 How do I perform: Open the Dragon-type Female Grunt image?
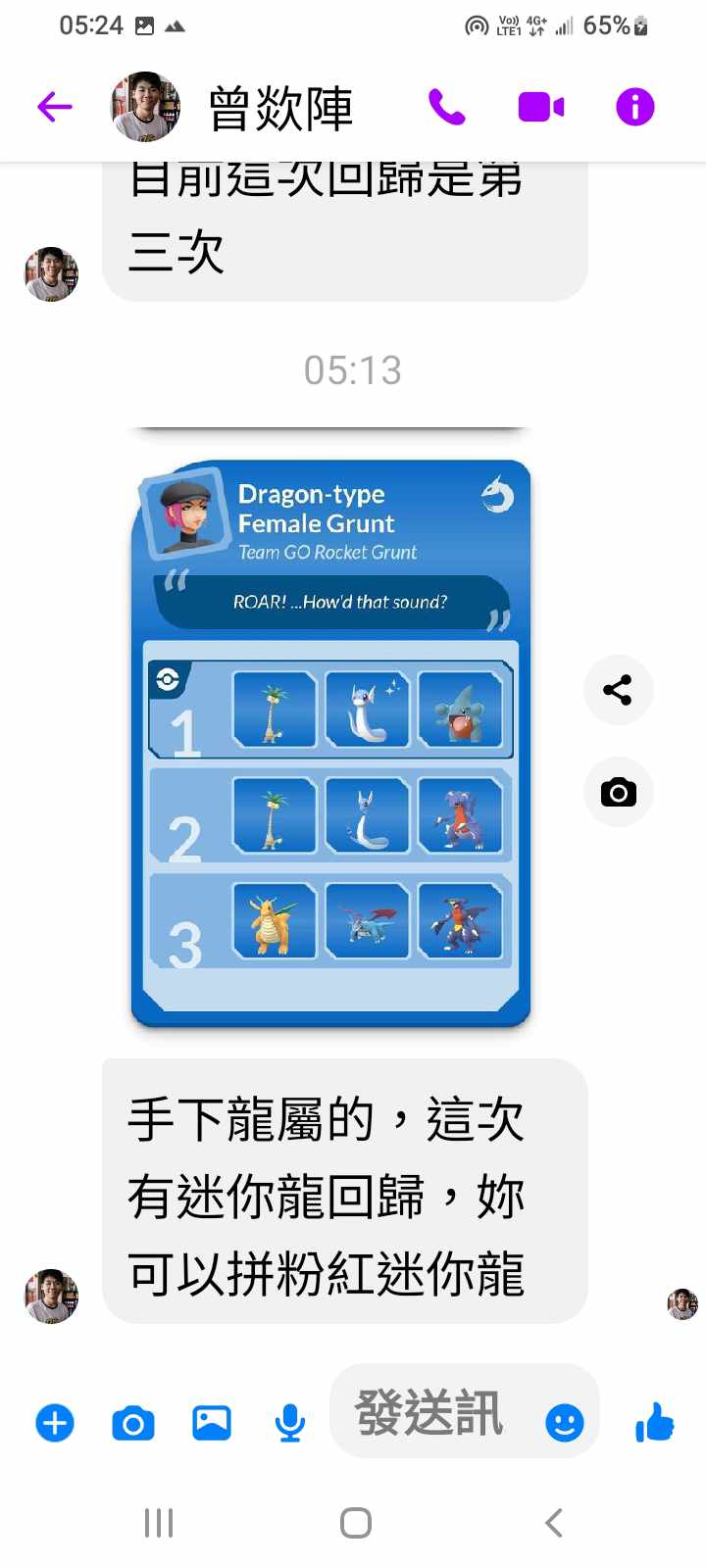point(330,743)
